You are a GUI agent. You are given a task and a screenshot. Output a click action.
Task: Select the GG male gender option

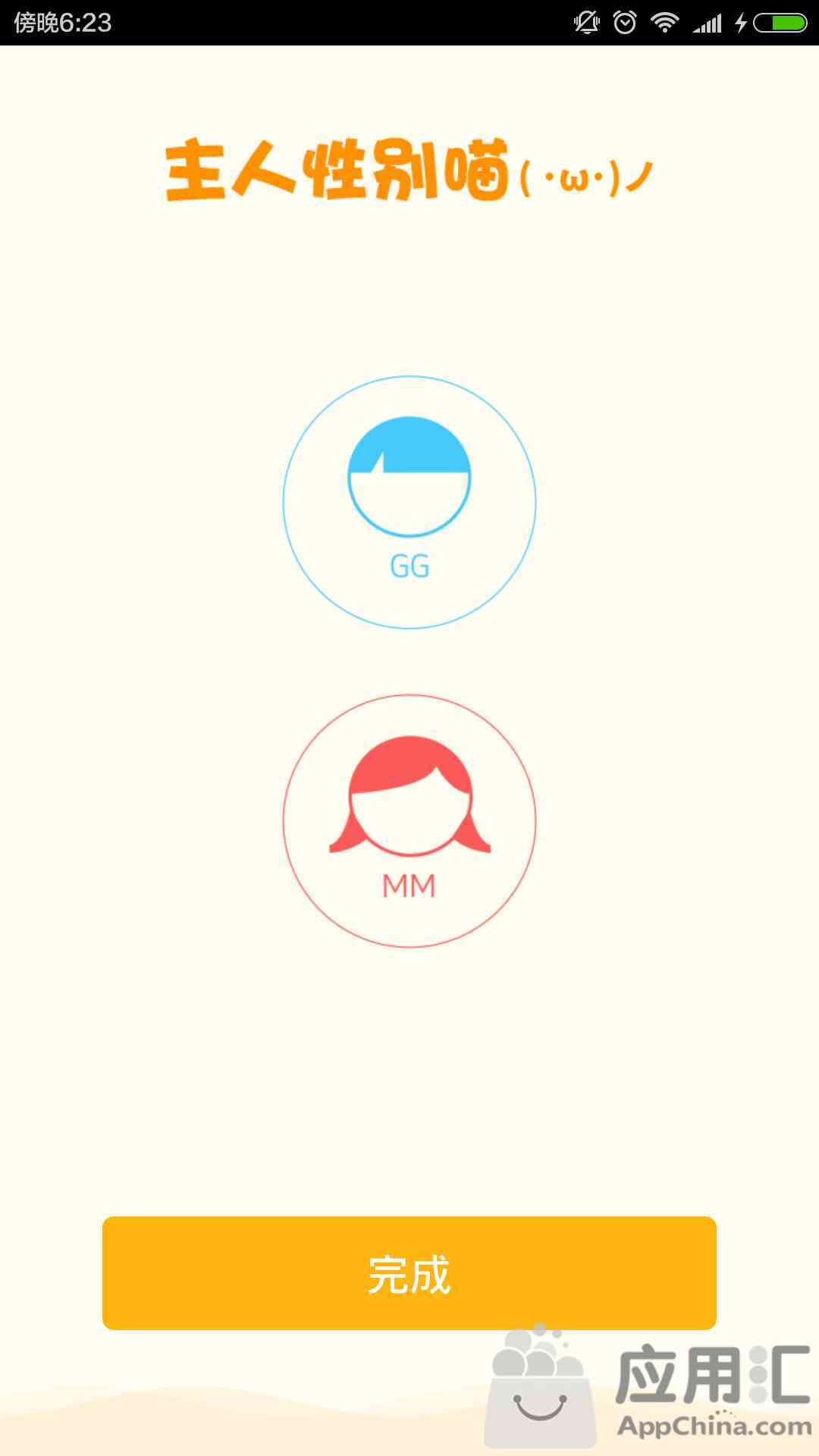click(x=409, y=502)
